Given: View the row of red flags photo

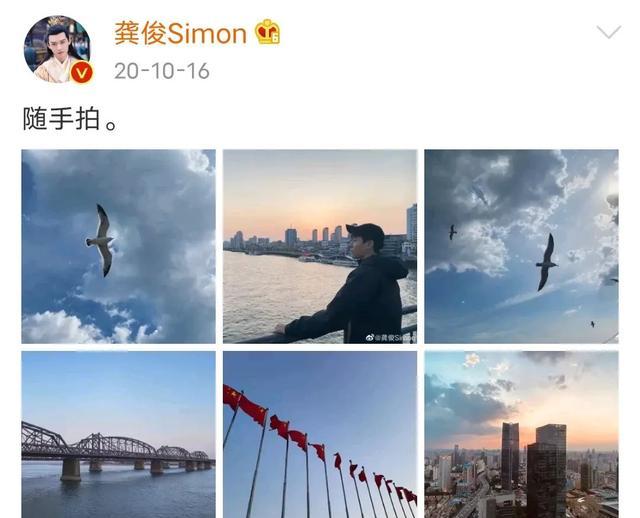Looking at the screenshot, I should point(319,434).
